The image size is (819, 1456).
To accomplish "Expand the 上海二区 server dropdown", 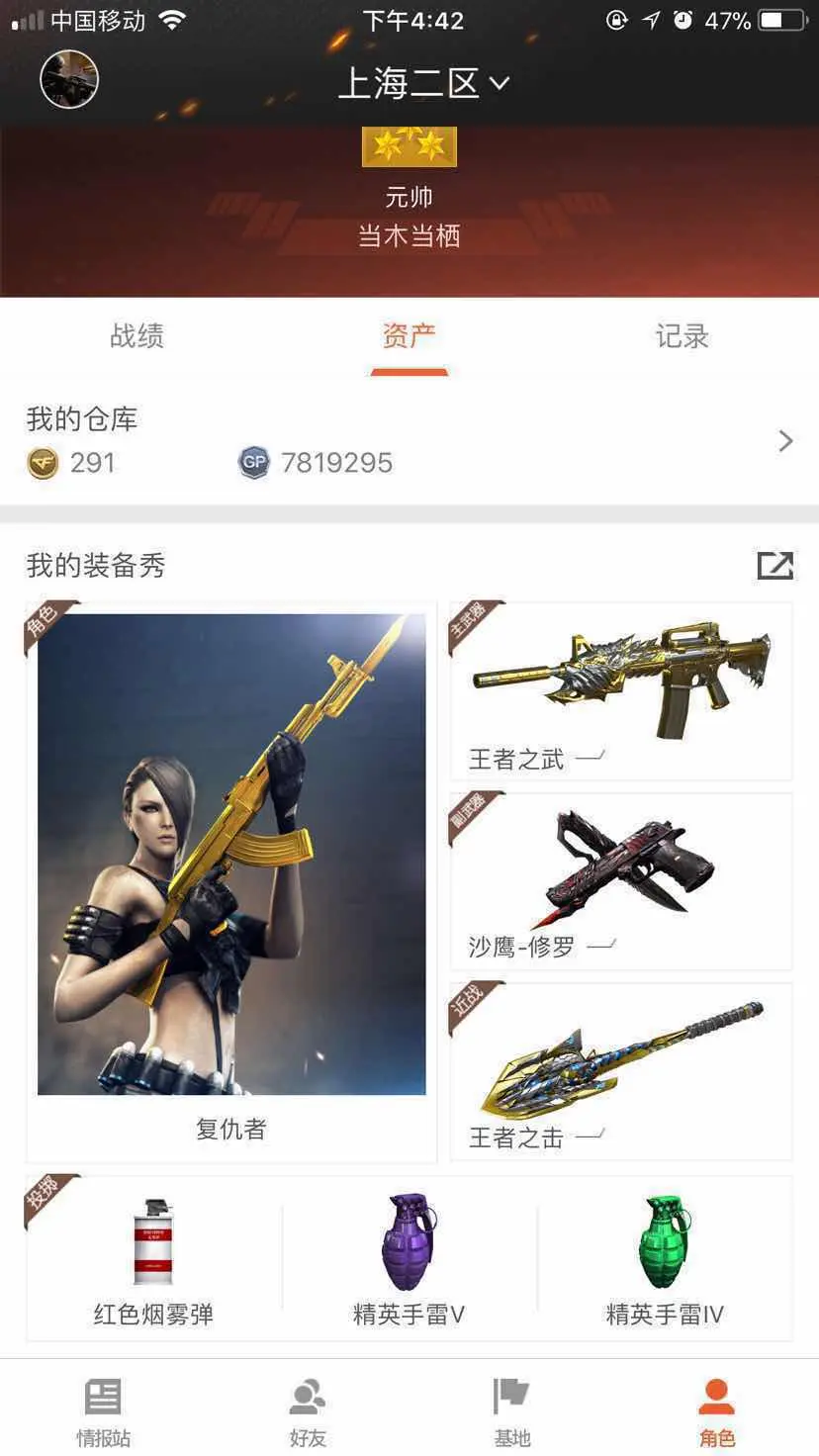I will coord(423,83).
